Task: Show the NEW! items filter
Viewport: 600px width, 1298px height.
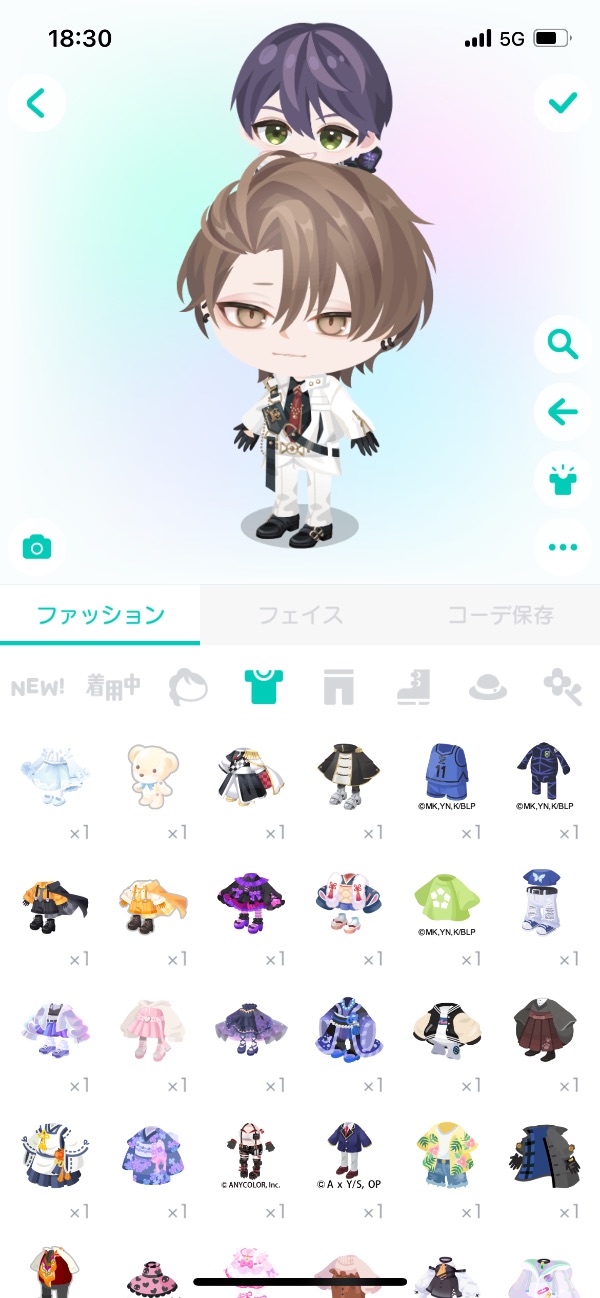Action: click(37, 687)
